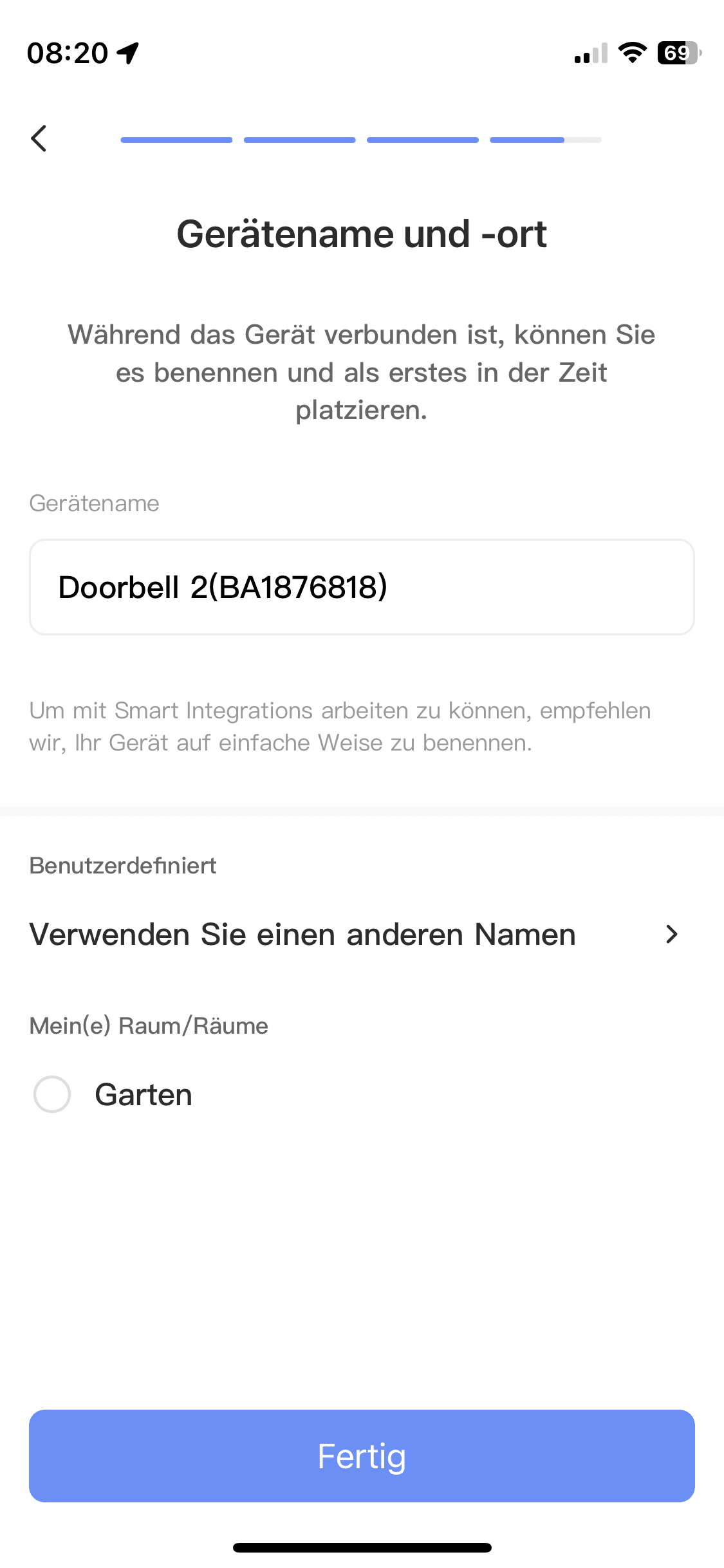The image size is (724, 1568).
Task: Tap the Fertig button
Action: coord(361,1456)
